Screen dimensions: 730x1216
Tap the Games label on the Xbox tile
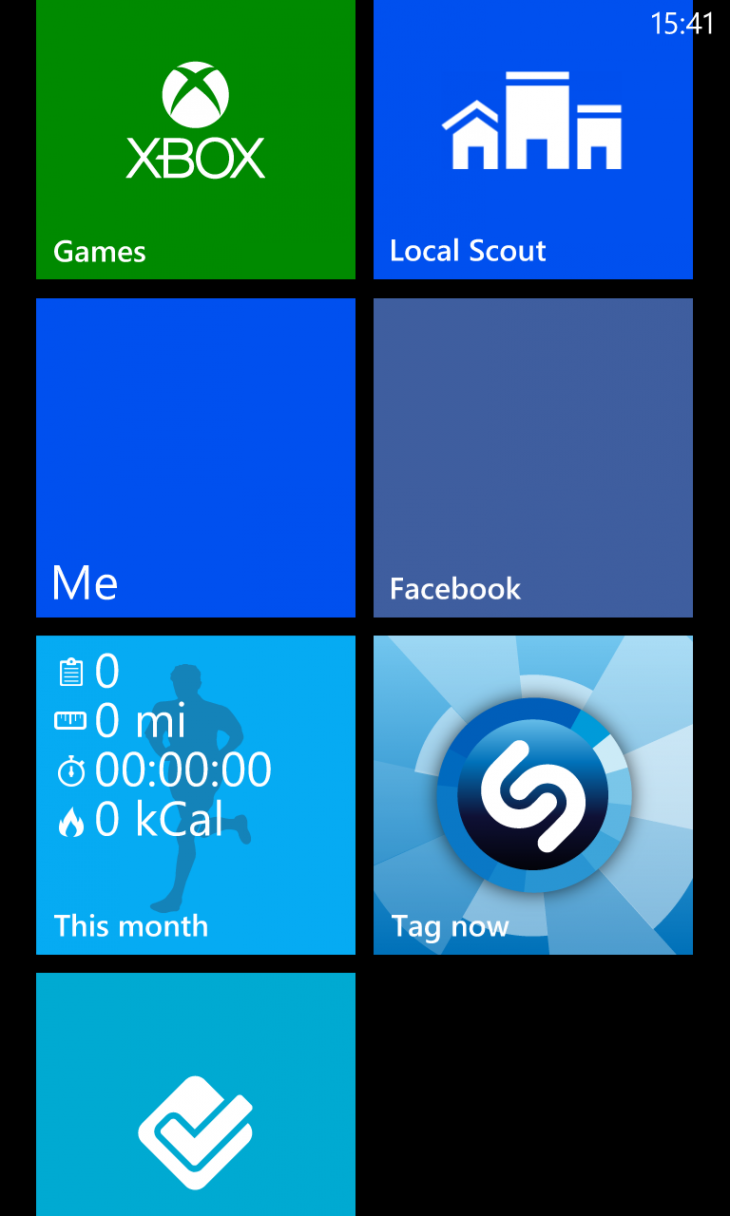pyautogui.click(x=99, y=253)
